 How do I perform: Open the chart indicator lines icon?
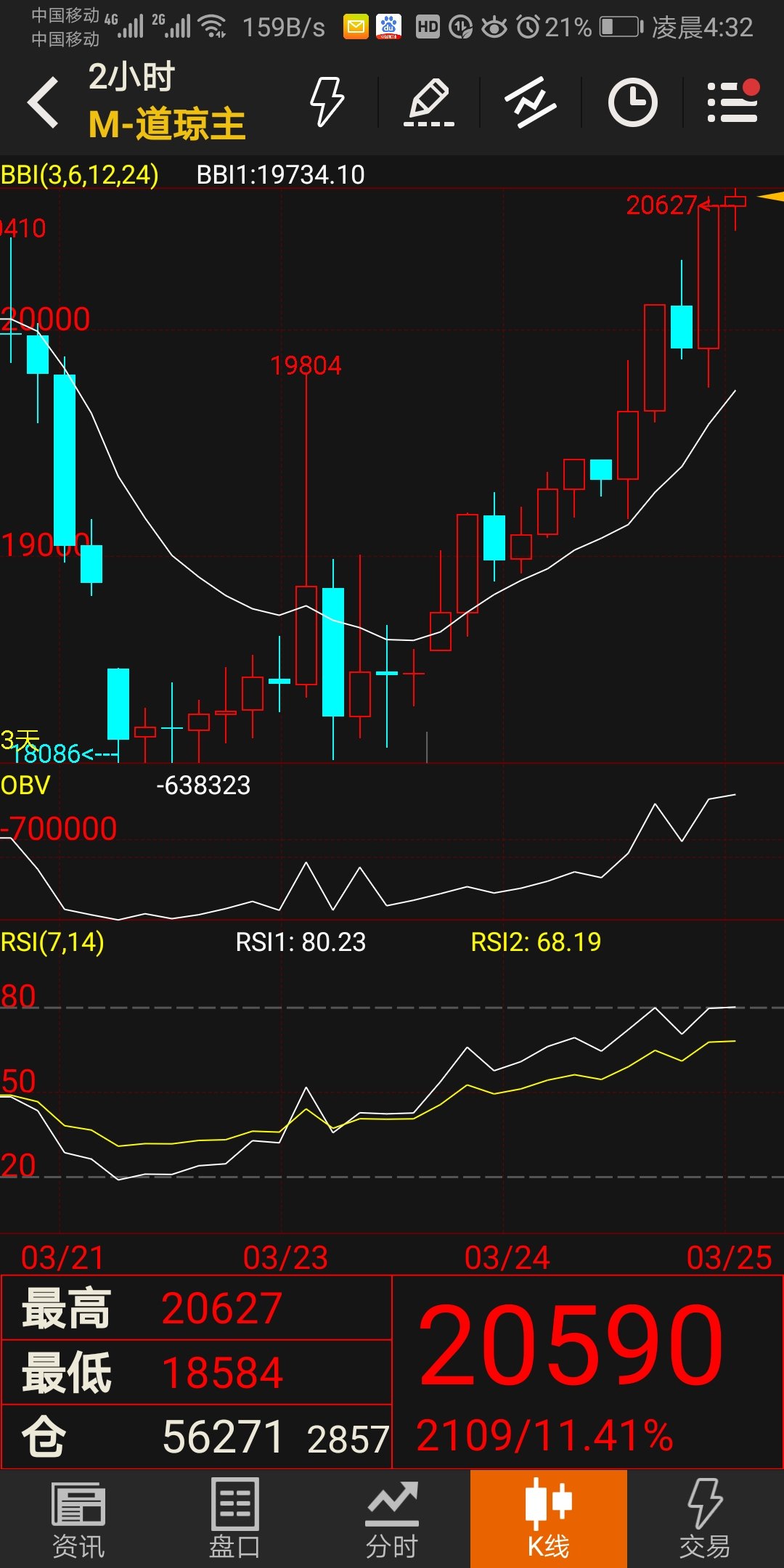pos(531,102)
